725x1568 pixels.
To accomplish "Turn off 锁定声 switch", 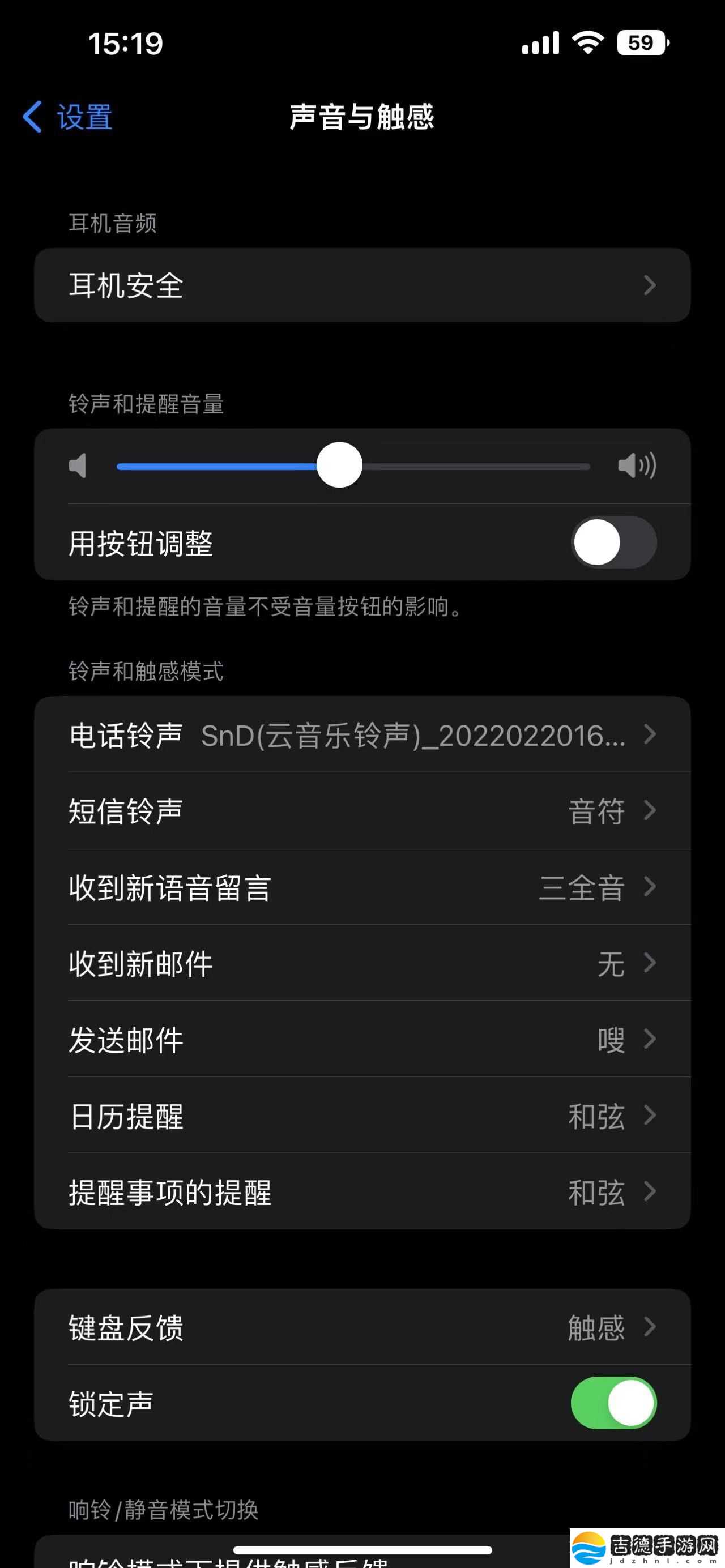I will point(613,1403).
